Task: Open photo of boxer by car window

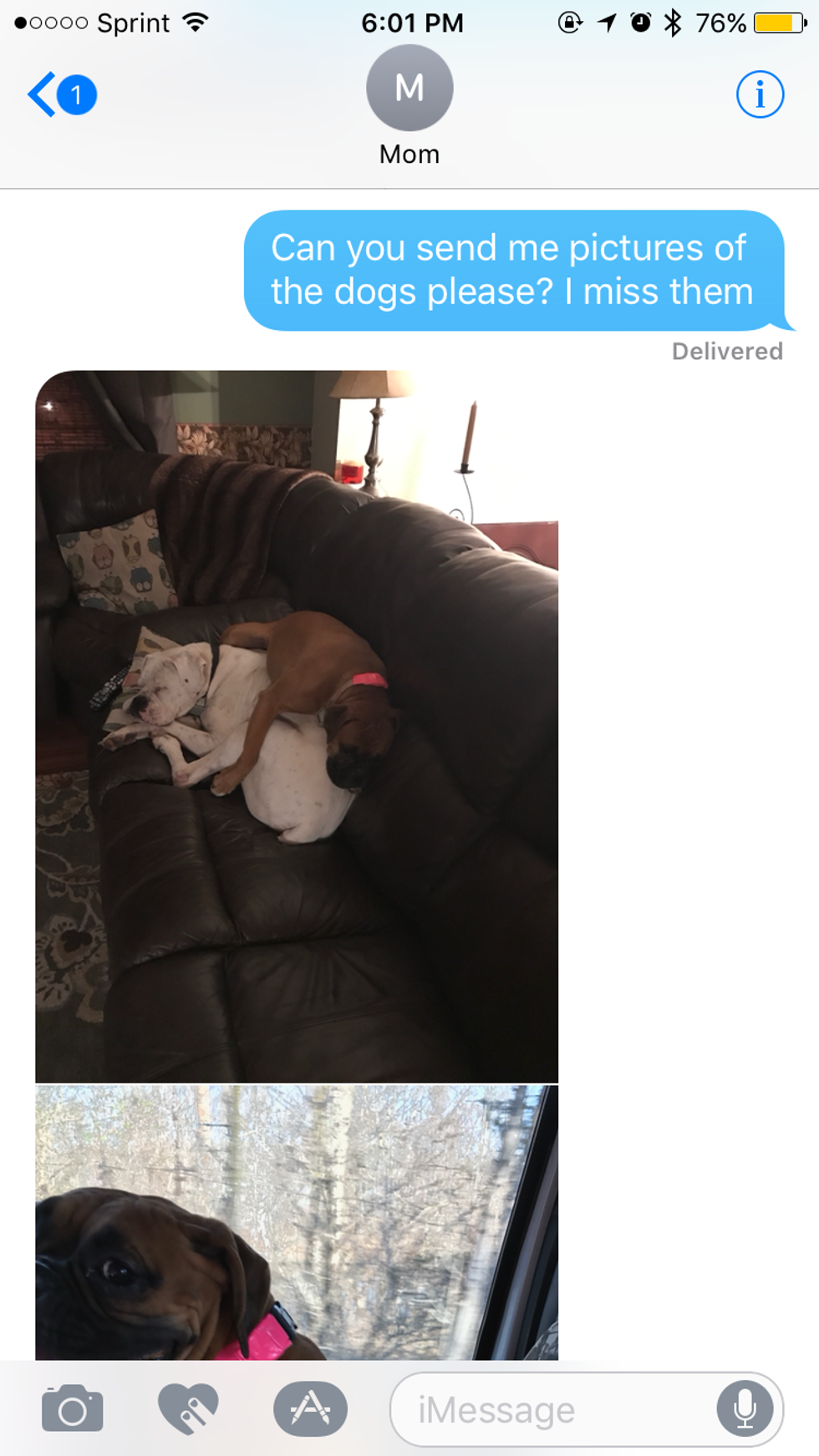Action: pos(296,1221)
